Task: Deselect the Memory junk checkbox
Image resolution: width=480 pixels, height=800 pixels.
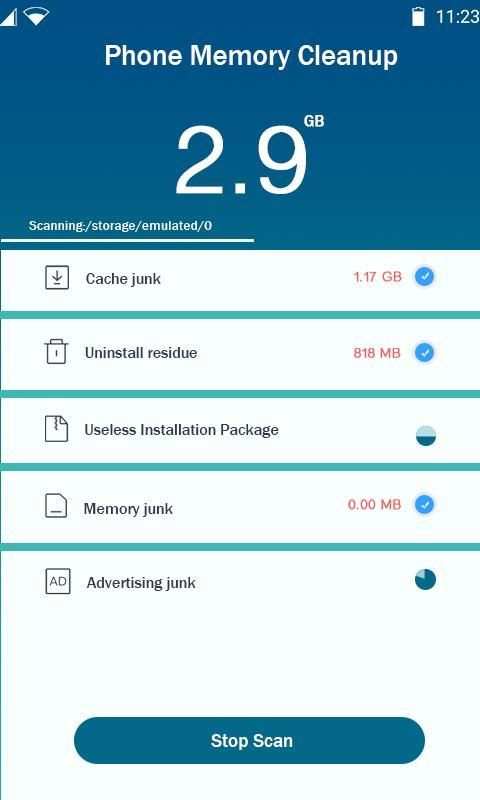Action: pyautogui.click(x=424, y=504)
